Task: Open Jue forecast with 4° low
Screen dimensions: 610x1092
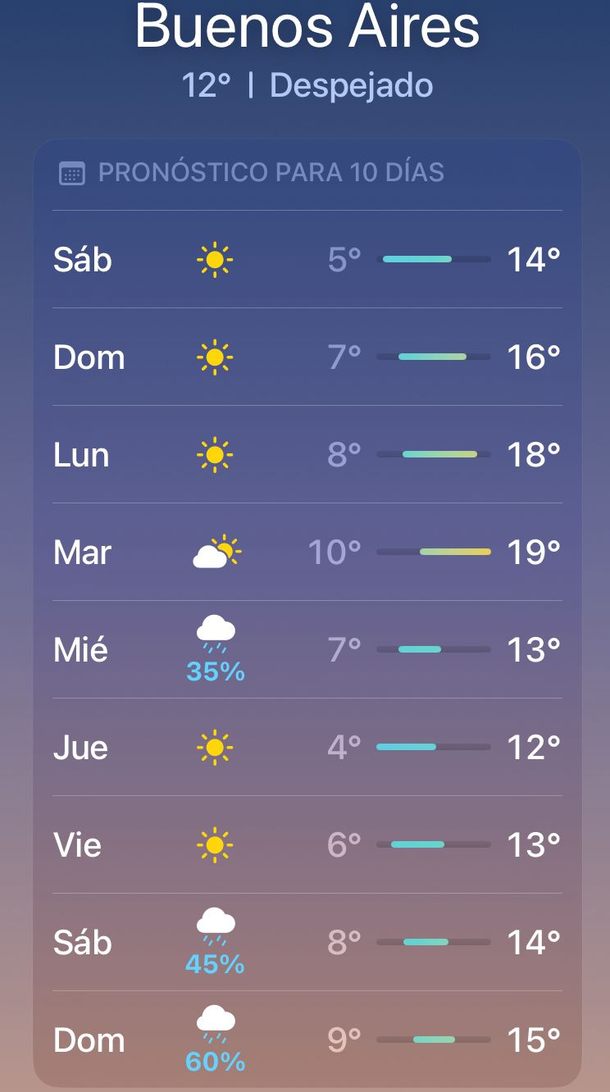Action: (306, 747)
